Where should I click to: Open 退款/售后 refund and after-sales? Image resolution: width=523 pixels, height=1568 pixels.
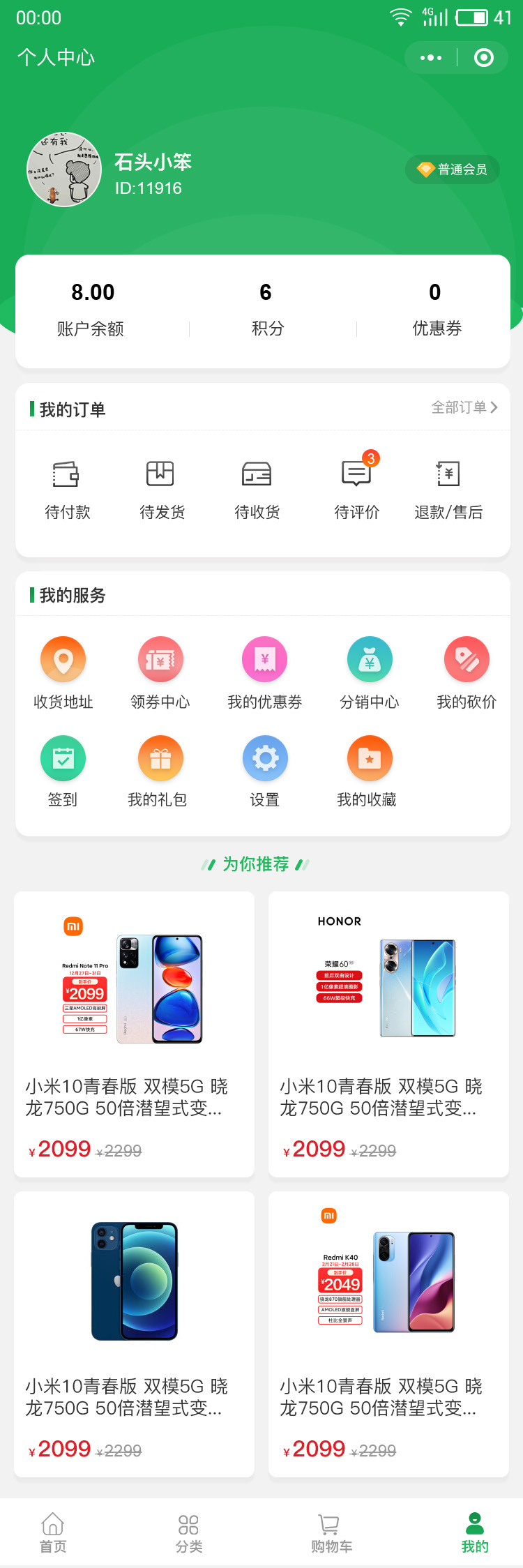[x=448, y=488]
